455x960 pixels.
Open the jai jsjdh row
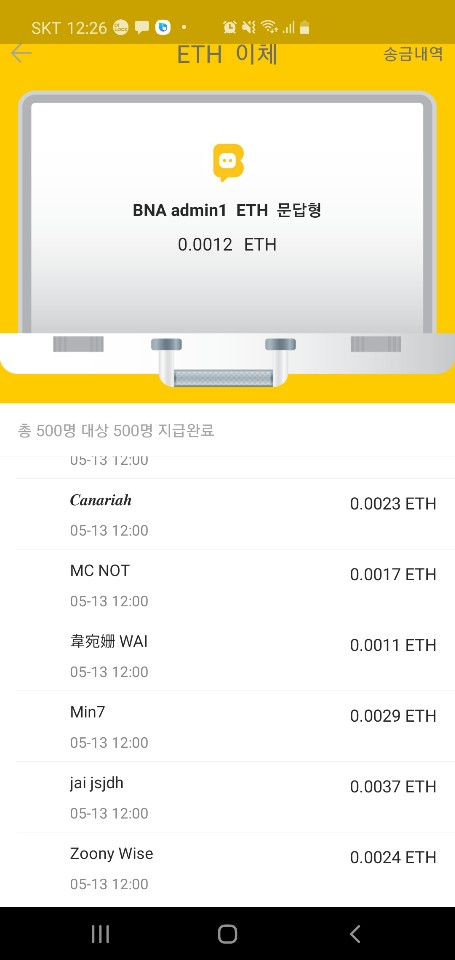(x=235, y=797)
